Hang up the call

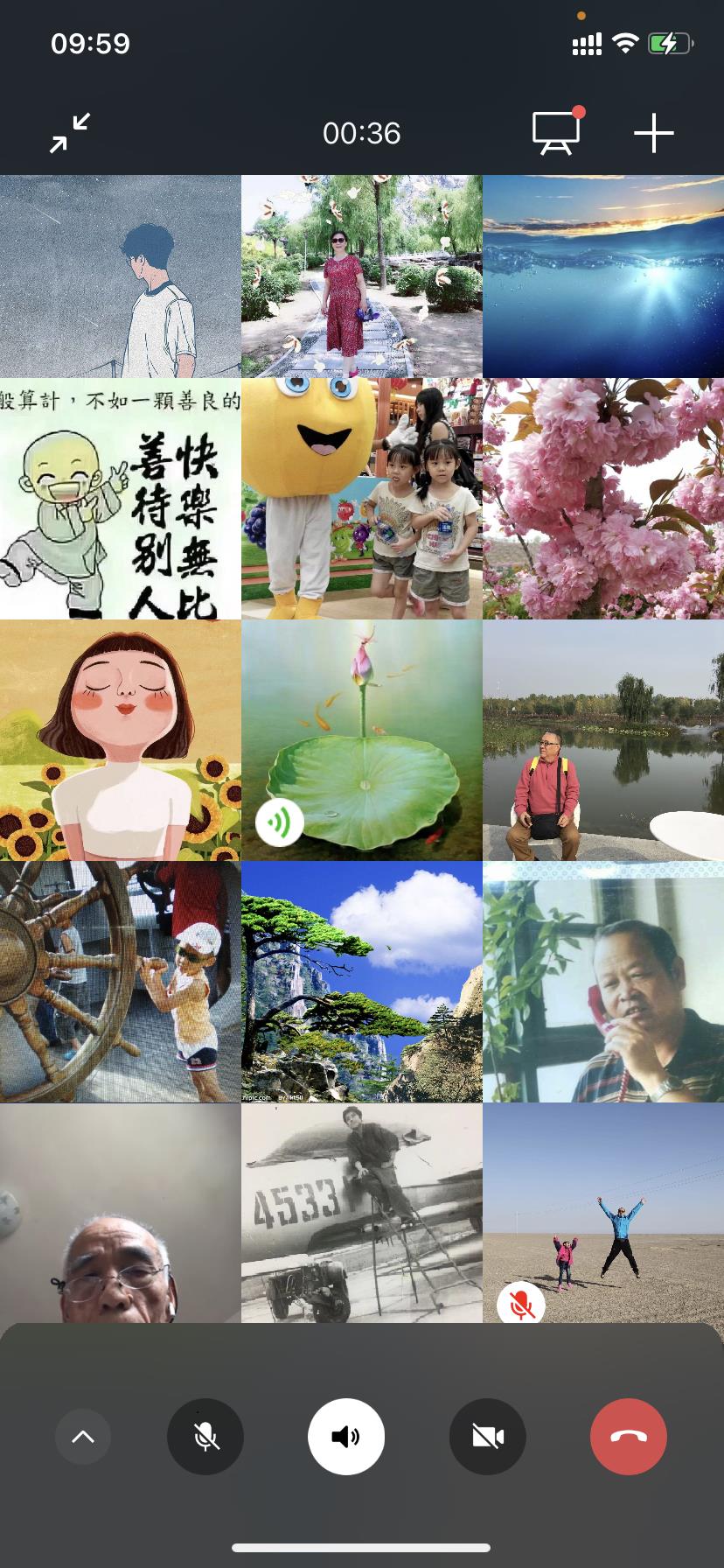(x=629, y=1437)
